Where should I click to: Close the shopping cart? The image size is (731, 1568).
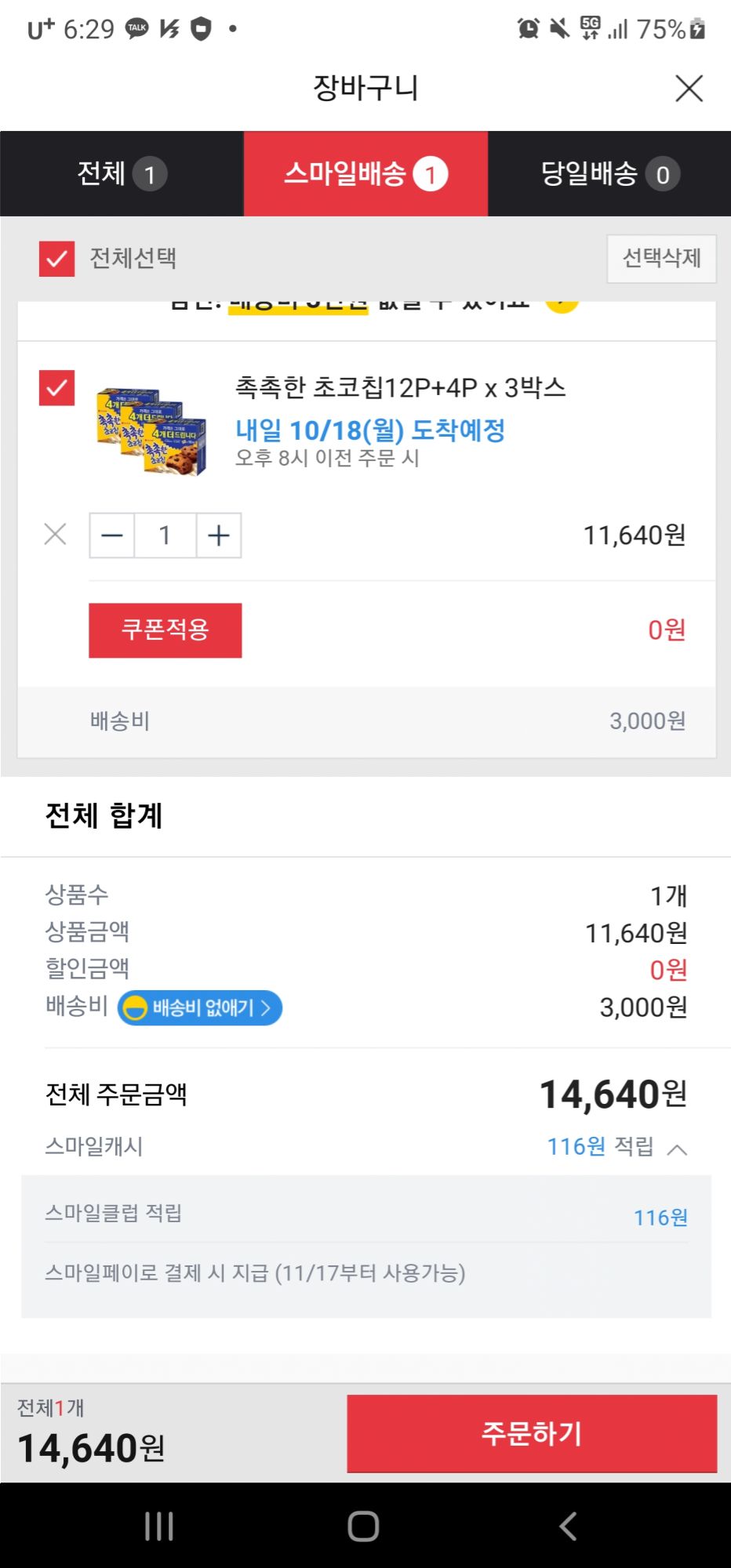[x=689, y=89]
